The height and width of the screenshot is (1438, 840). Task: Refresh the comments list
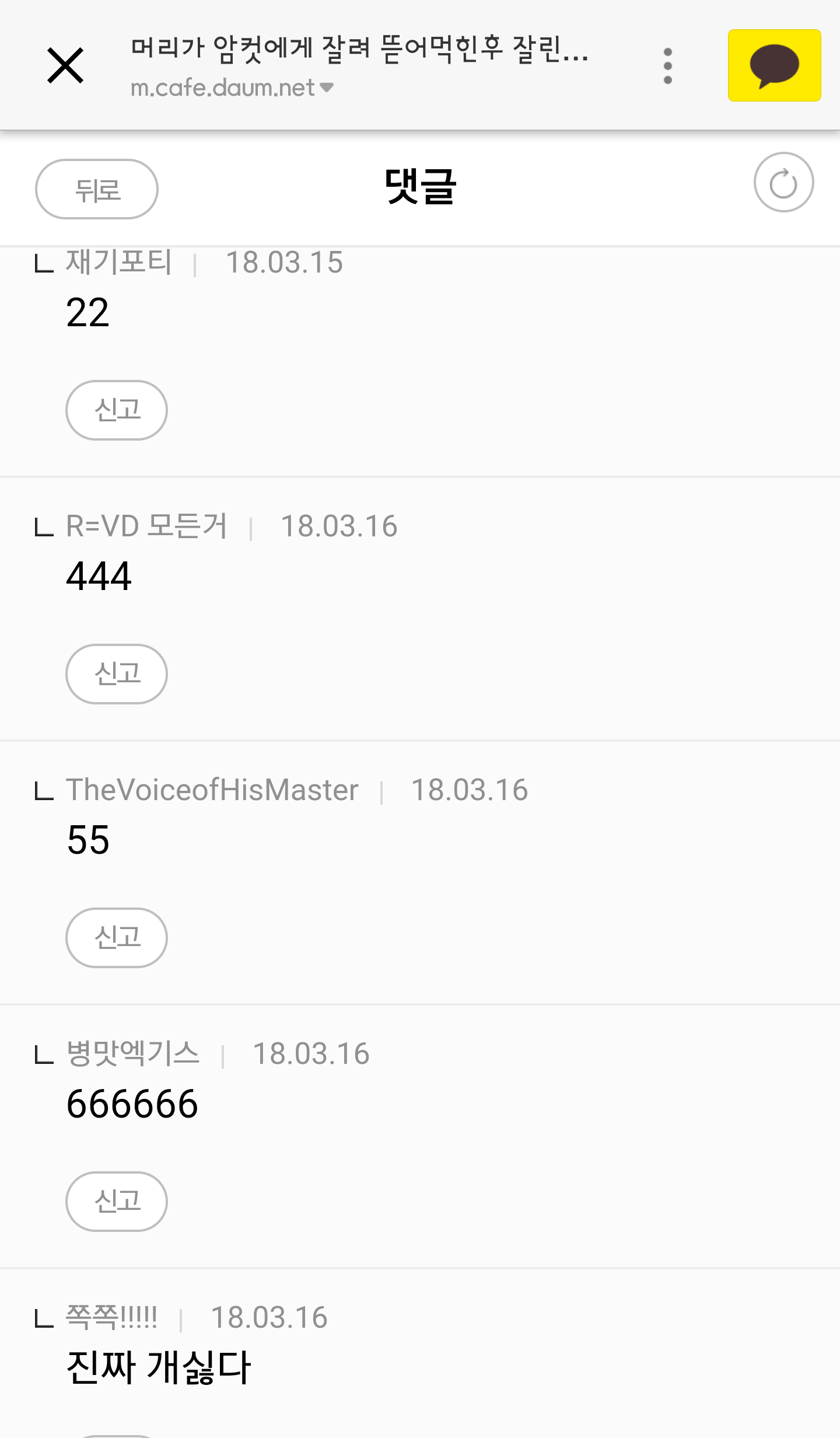coord(783,183)
